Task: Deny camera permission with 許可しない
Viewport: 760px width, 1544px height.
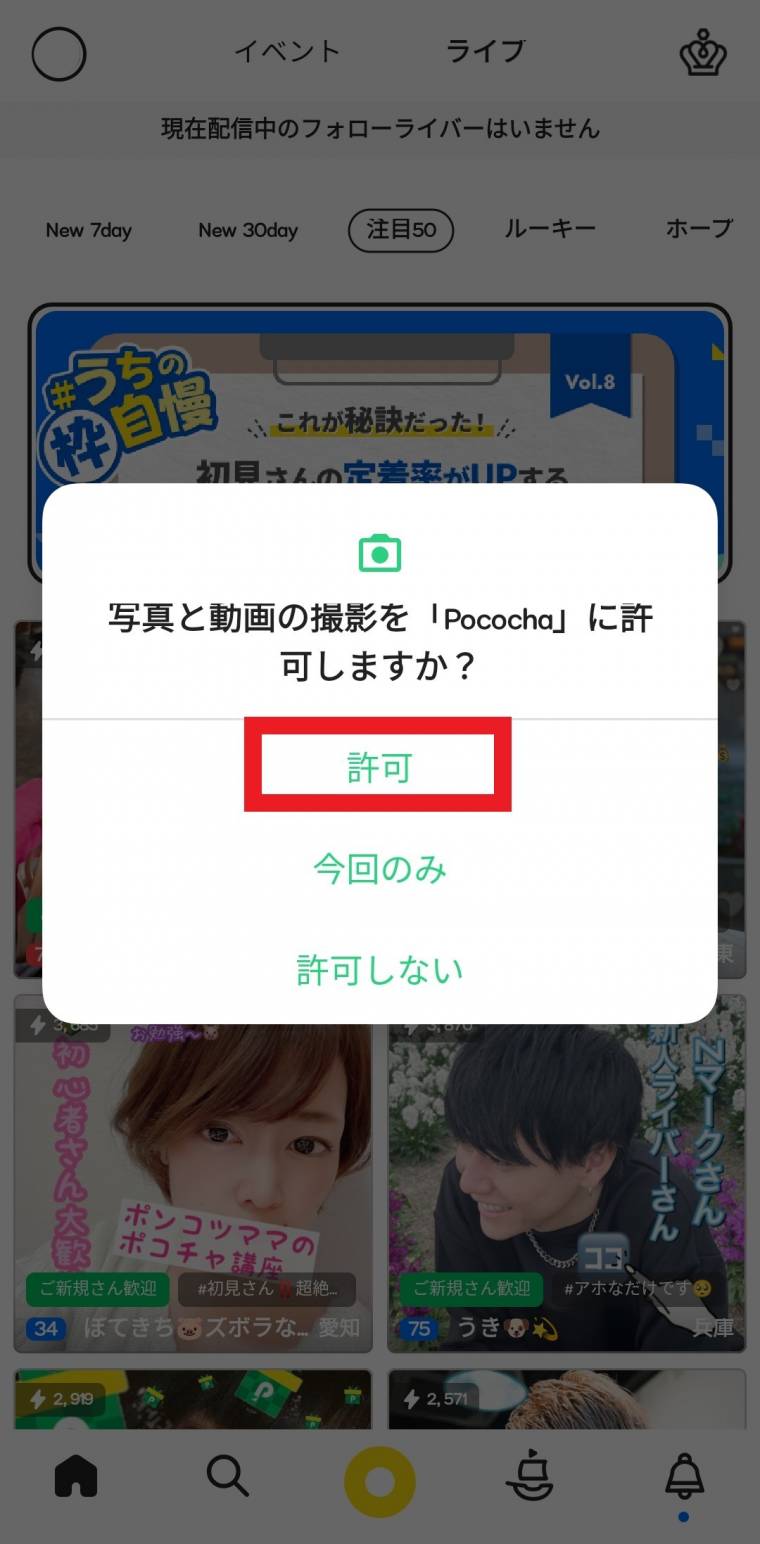Action: click(379, 969)
